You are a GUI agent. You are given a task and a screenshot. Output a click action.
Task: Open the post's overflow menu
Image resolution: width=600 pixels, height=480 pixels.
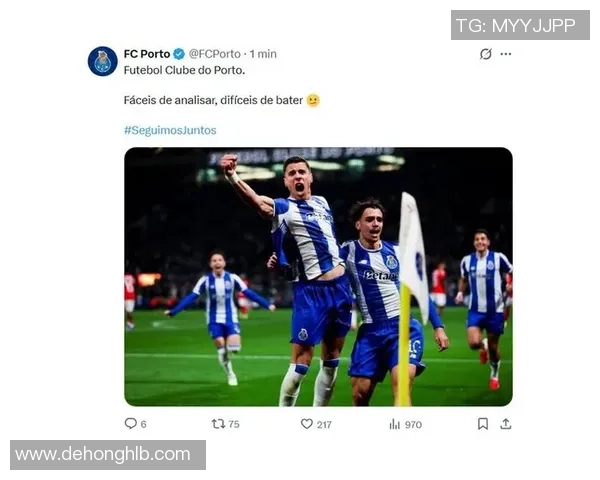click(x=506, y=54)
